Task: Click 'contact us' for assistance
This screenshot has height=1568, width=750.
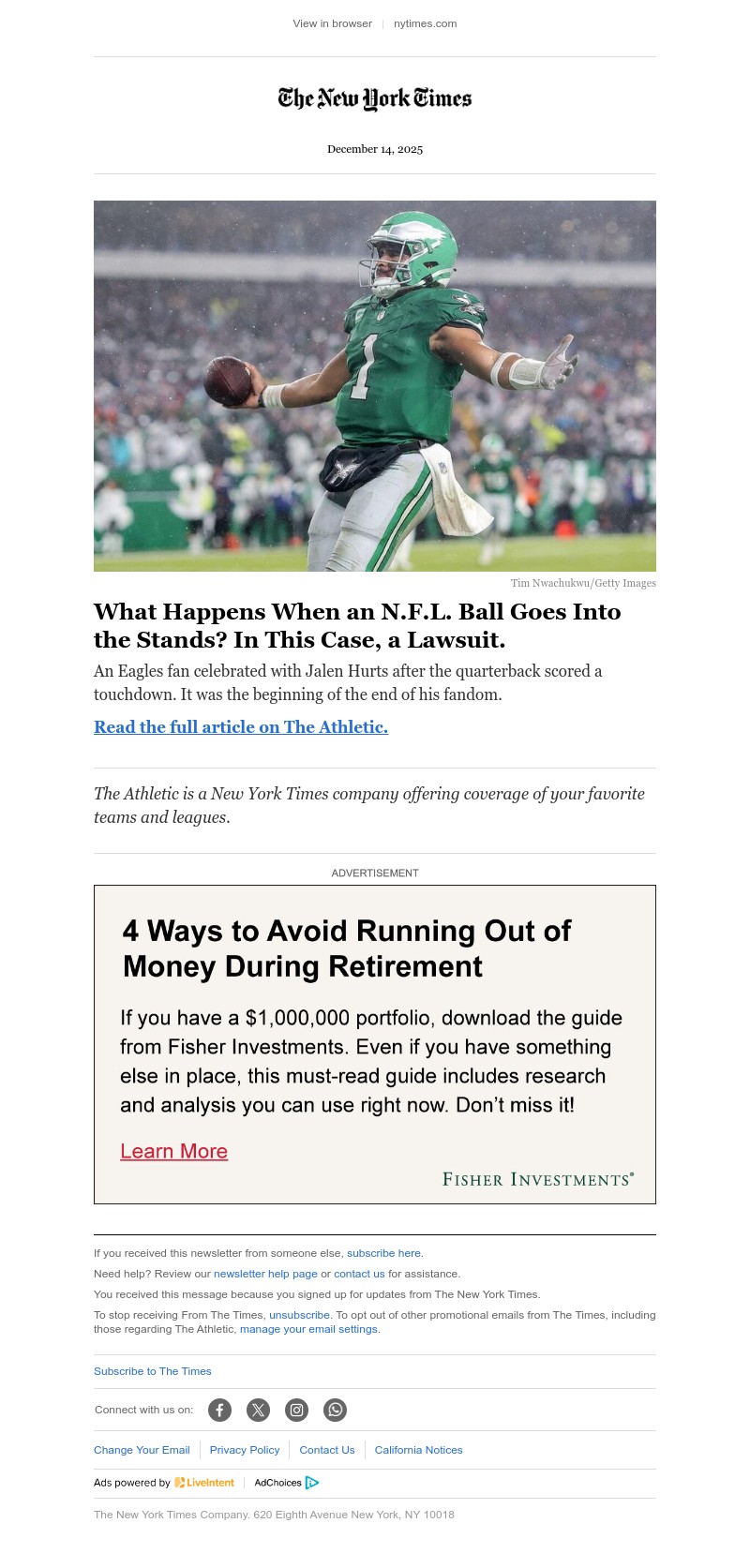Action: coord(359,1274)
